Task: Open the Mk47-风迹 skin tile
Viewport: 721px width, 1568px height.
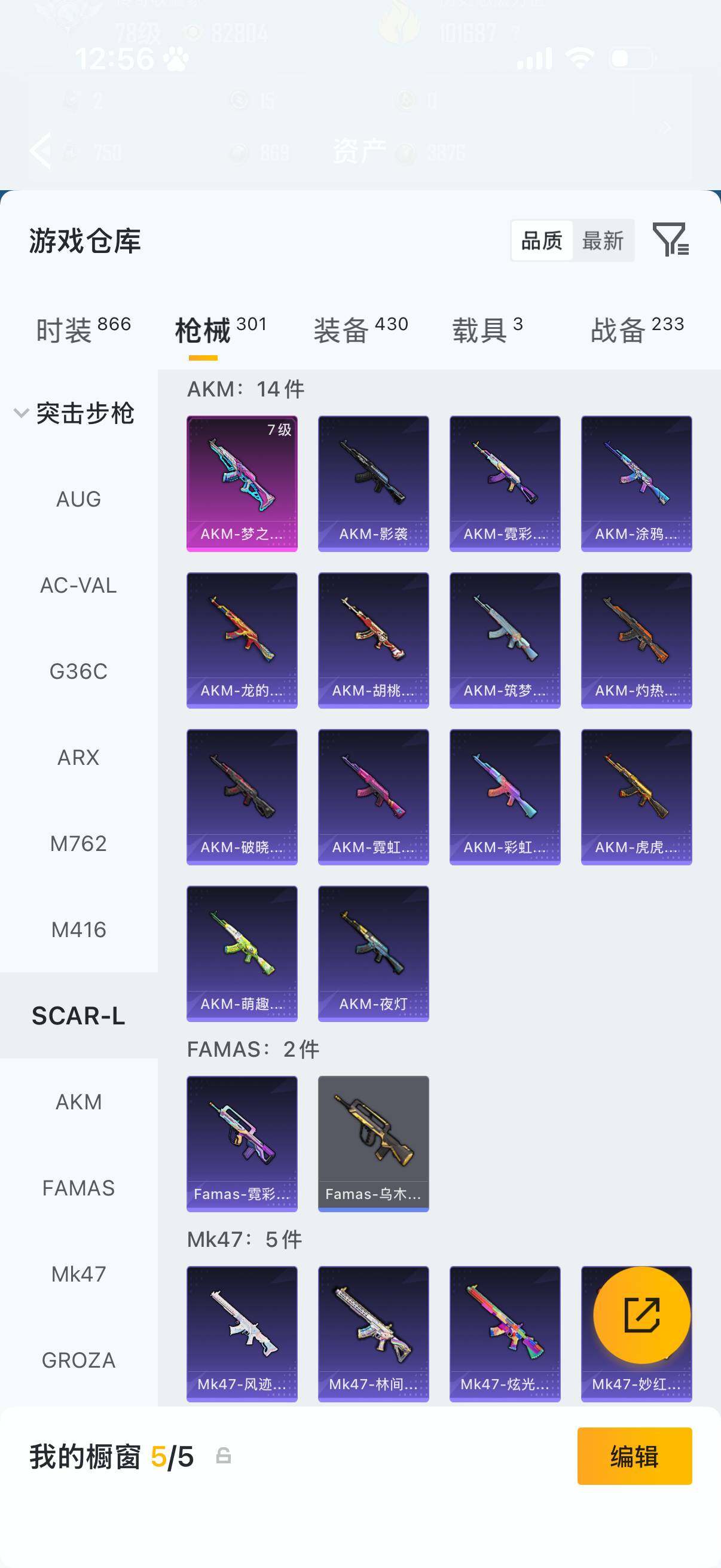Action: [242, 1334]
